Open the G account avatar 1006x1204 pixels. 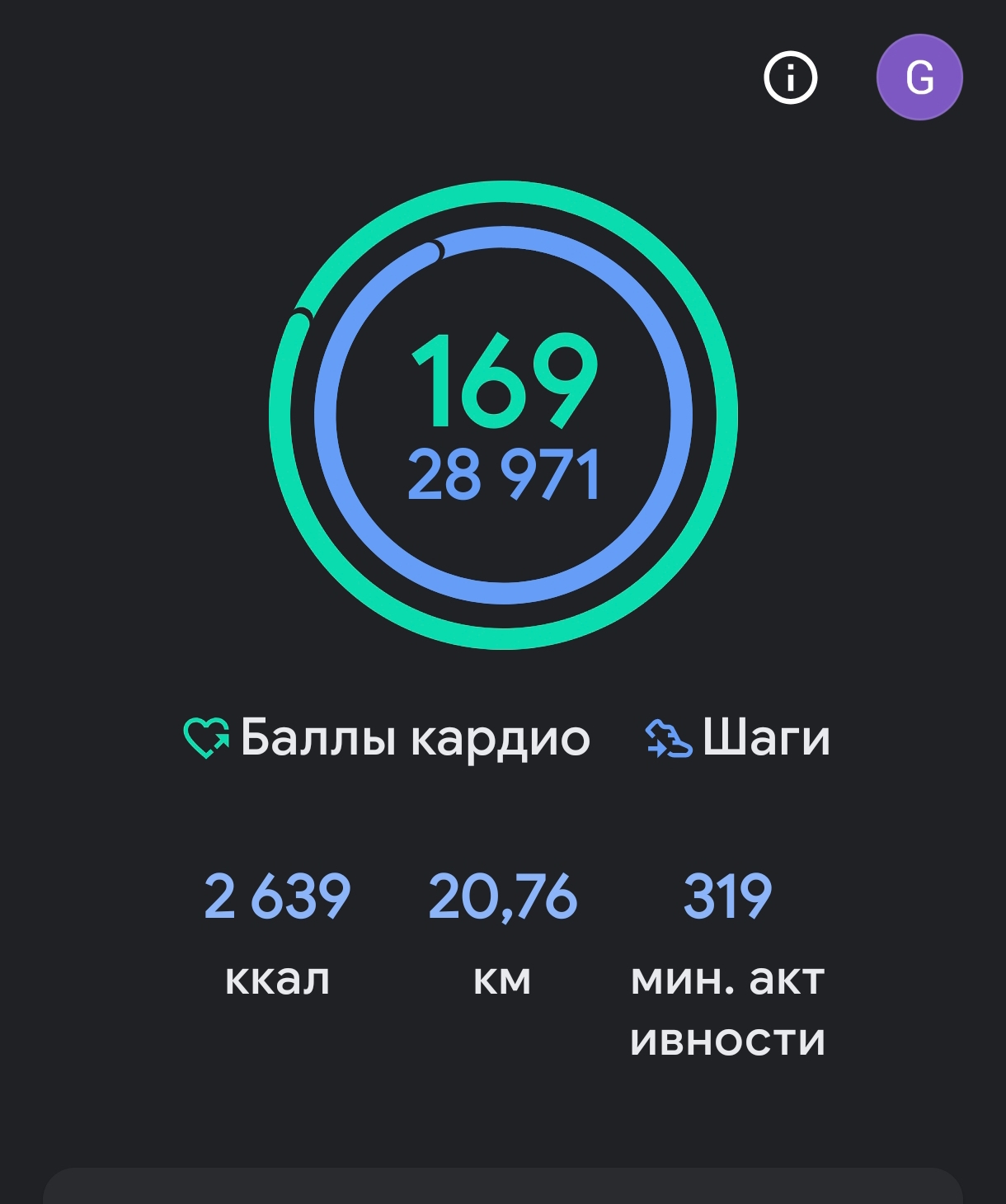[x=919, y=78]
